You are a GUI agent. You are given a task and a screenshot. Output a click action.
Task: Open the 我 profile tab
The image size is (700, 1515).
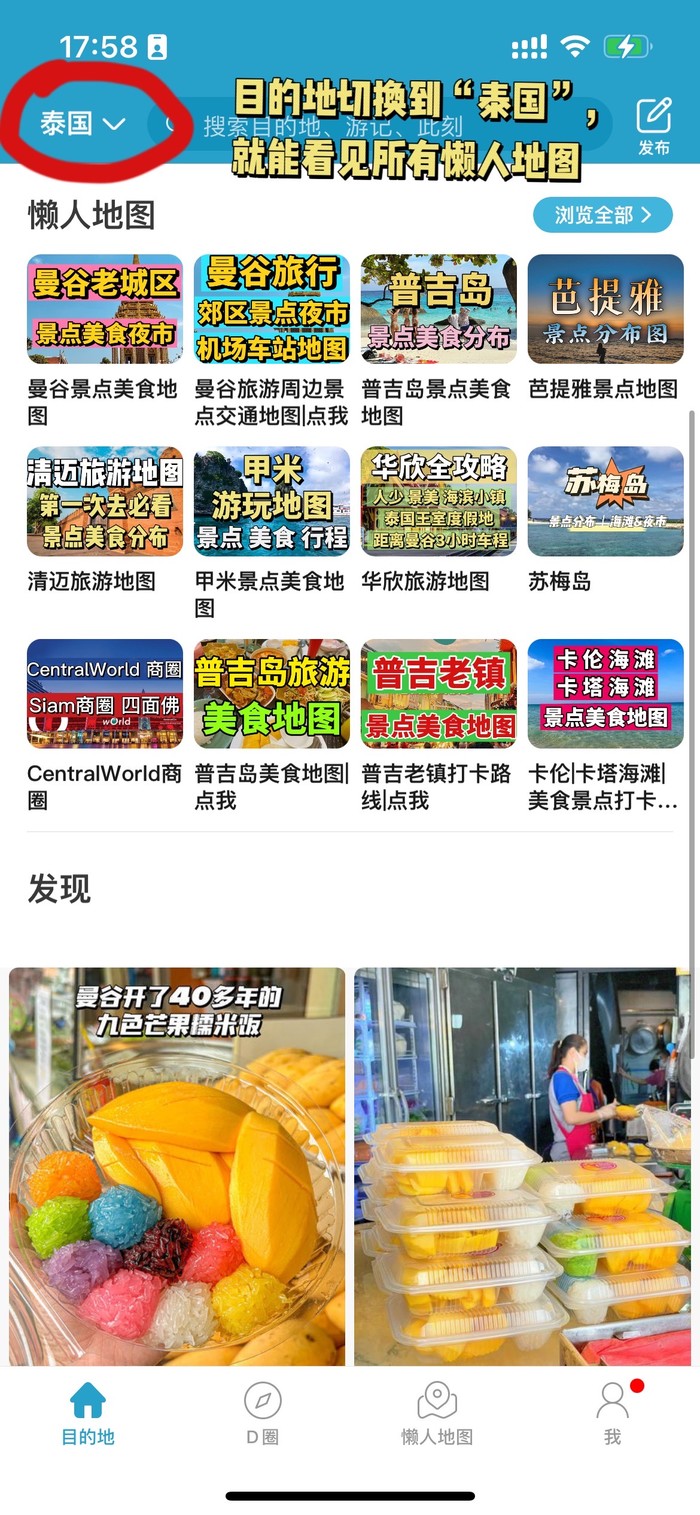(x=612, y=1414)
